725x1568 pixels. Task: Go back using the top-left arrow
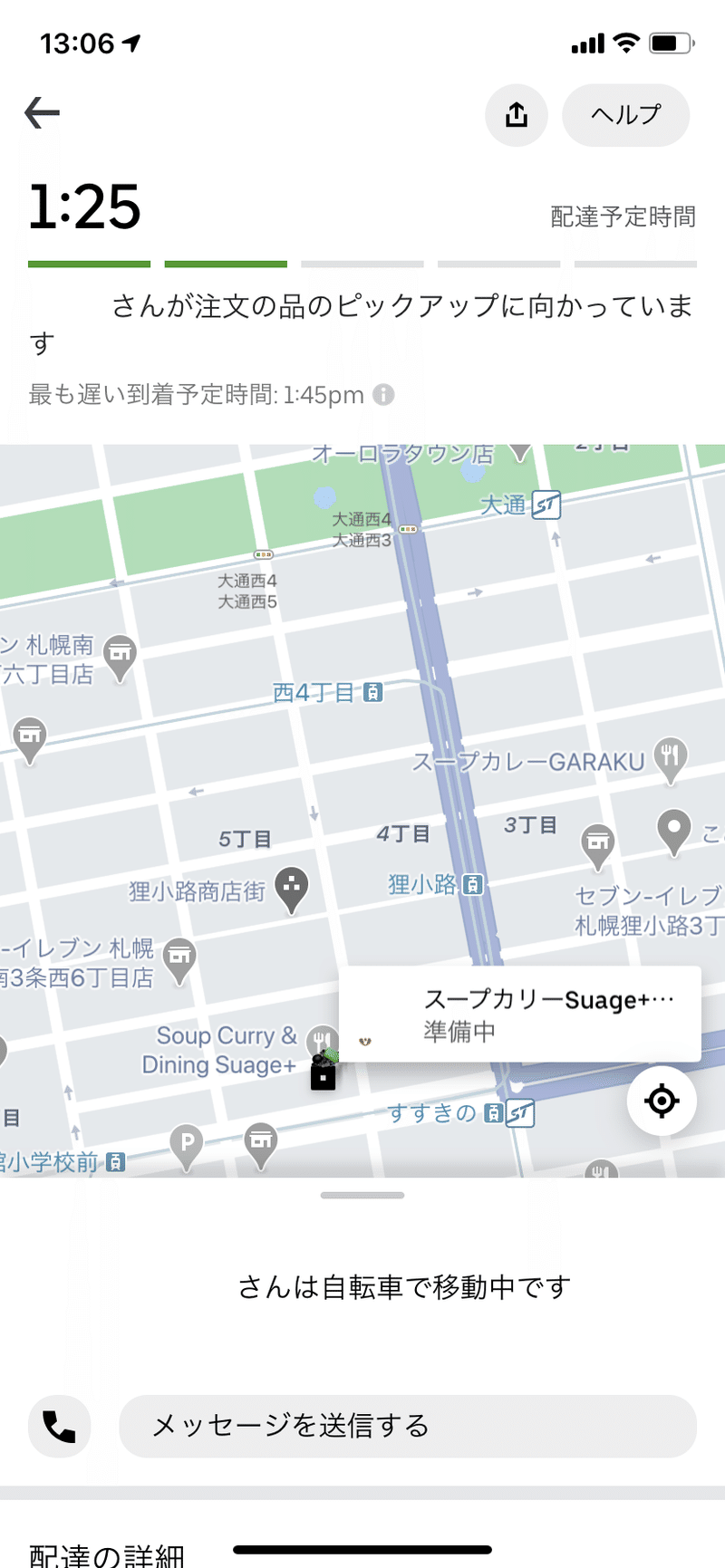[42, 113]
